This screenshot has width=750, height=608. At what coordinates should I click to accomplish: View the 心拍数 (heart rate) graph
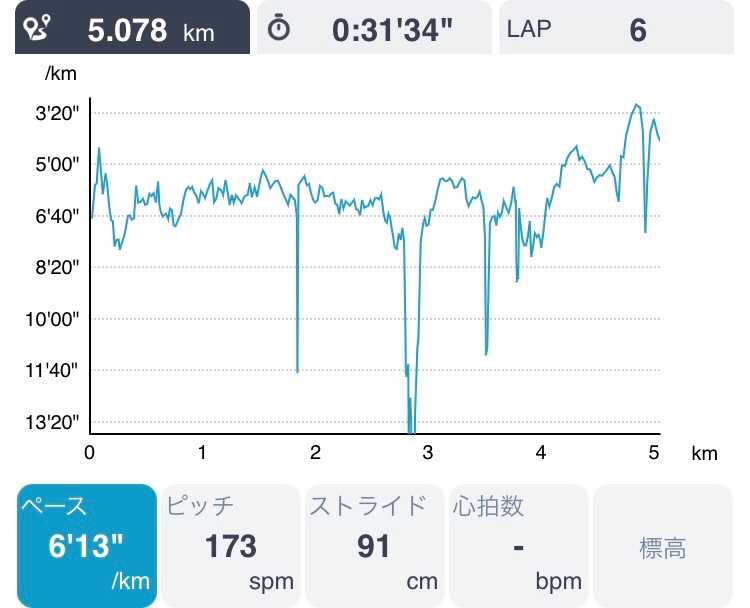tap(518, 546)
